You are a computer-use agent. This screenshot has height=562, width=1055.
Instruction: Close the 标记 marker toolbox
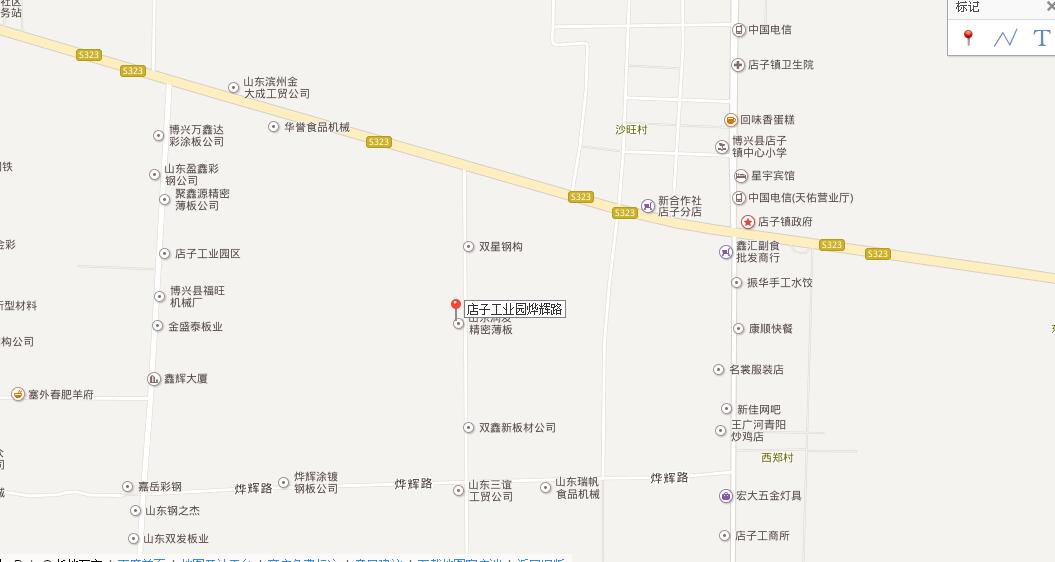coord(1049,6)
